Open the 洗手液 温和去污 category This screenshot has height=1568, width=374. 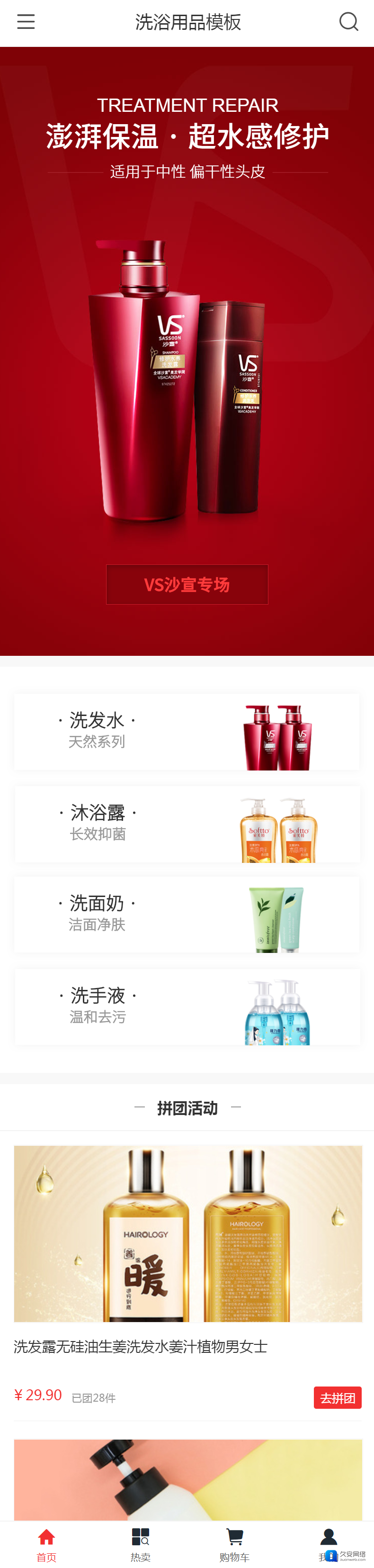point(187,1006)
